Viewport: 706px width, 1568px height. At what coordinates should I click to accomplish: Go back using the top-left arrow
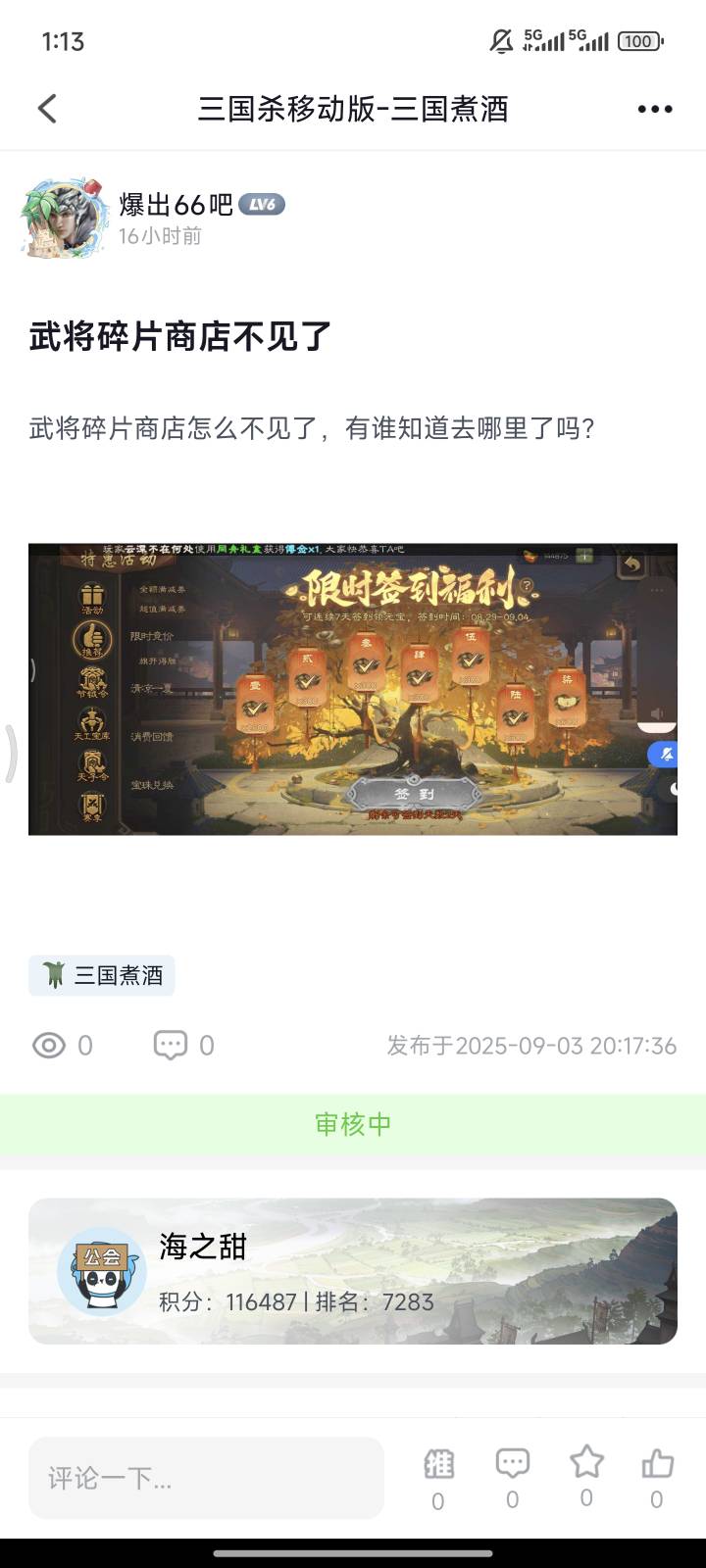click(x=47, y=109)
